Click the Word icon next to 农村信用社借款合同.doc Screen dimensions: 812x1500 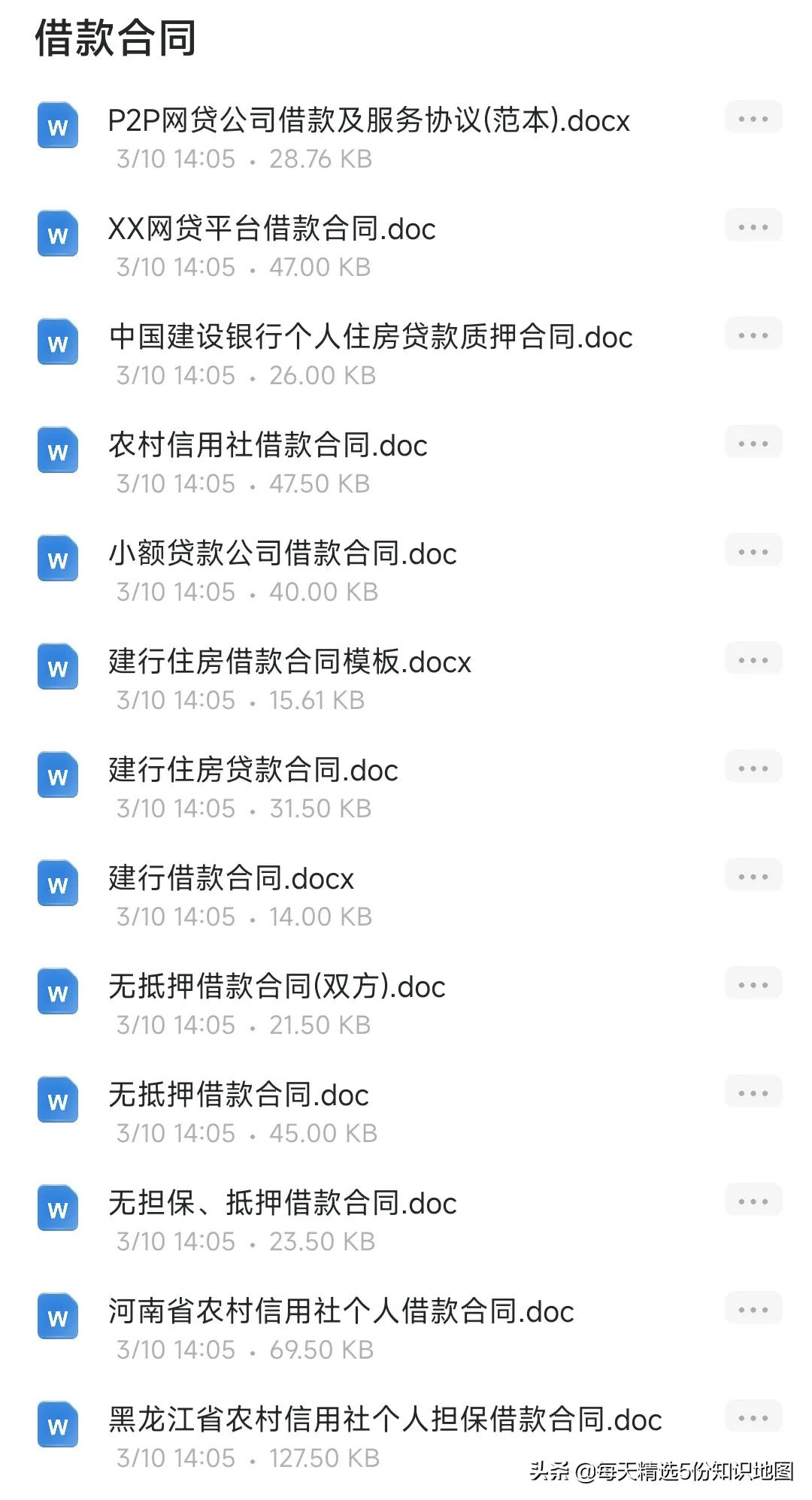coord(58,451)
